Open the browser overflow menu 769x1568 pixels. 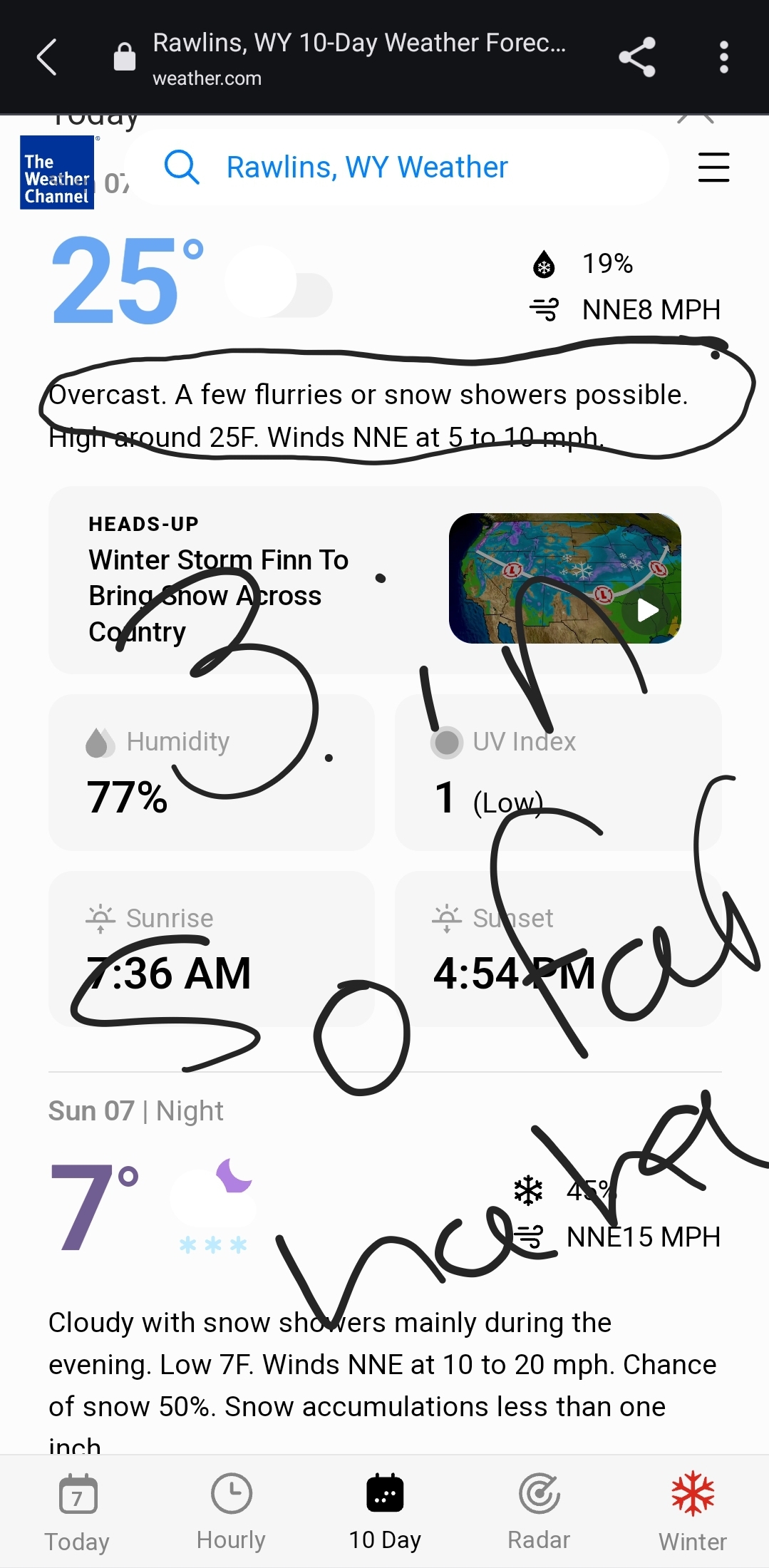click(723, 58)
